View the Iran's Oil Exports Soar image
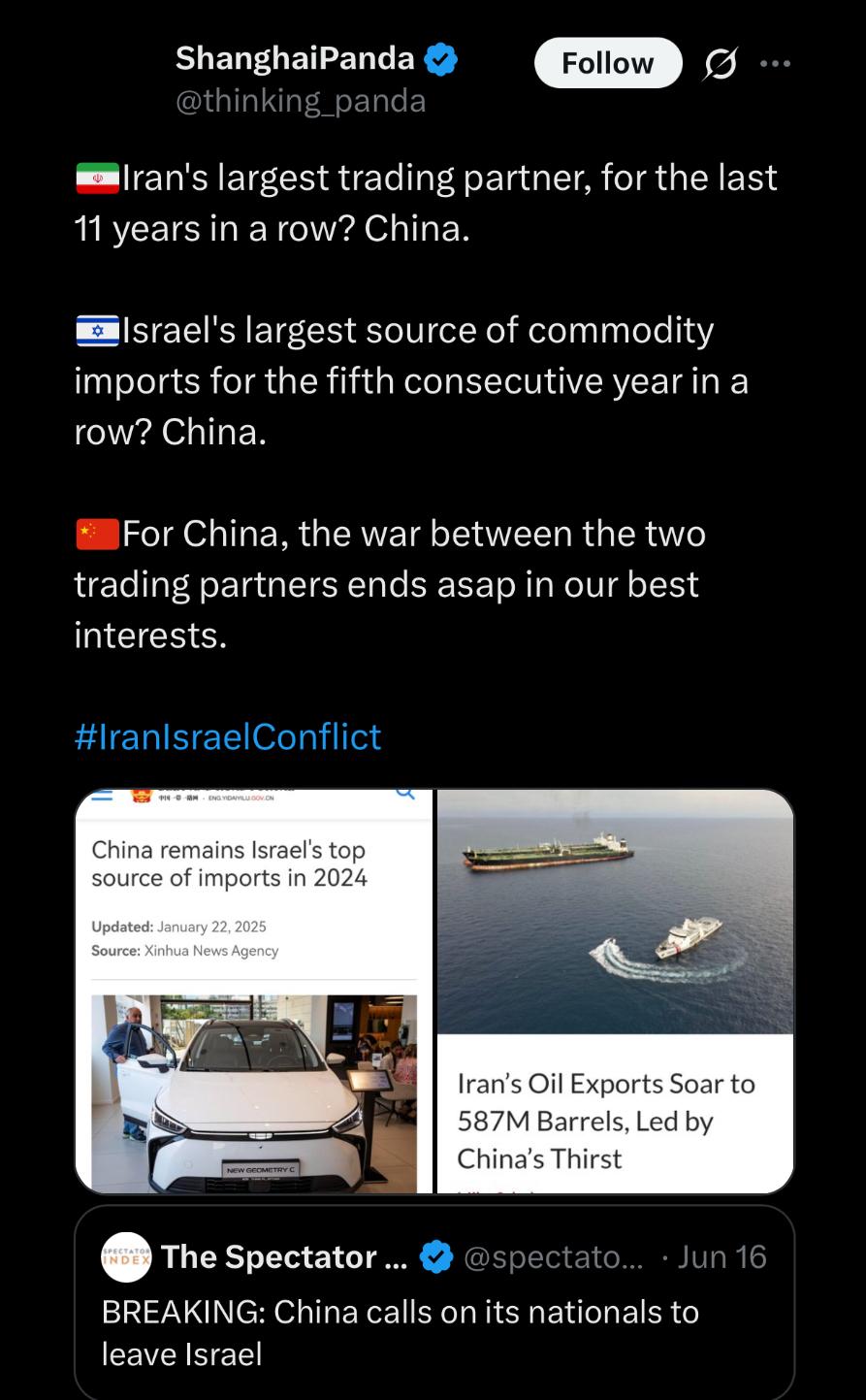 click(616, 992)
